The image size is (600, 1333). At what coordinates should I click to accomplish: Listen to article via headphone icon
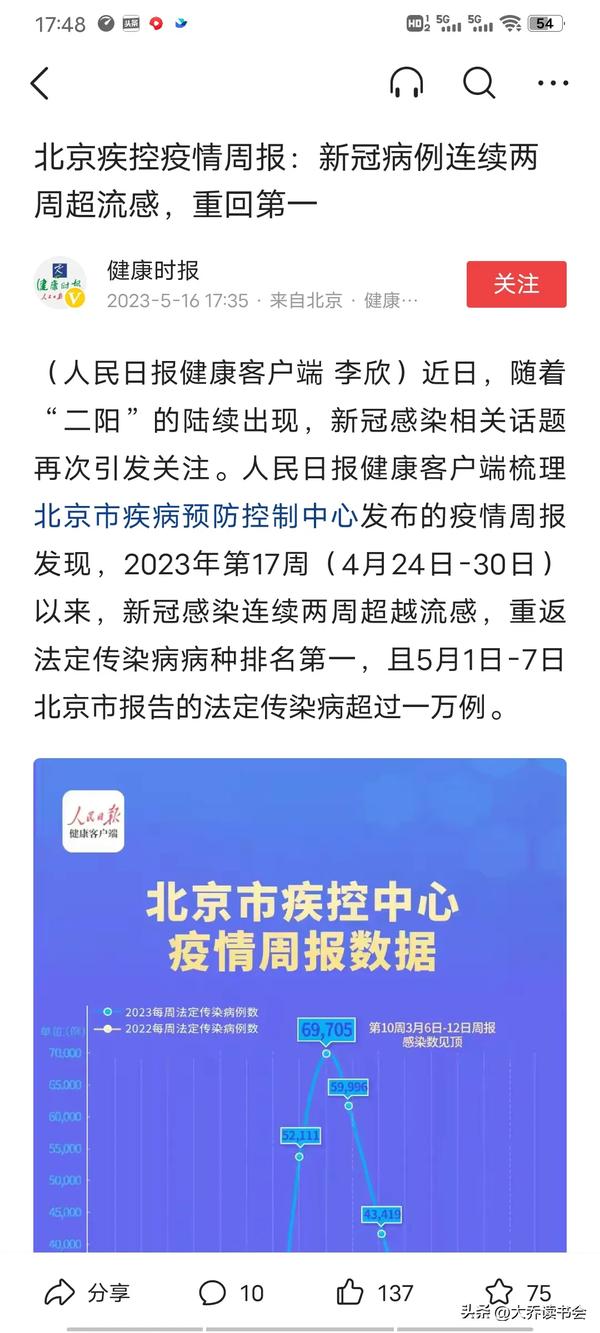pos(406,84)
